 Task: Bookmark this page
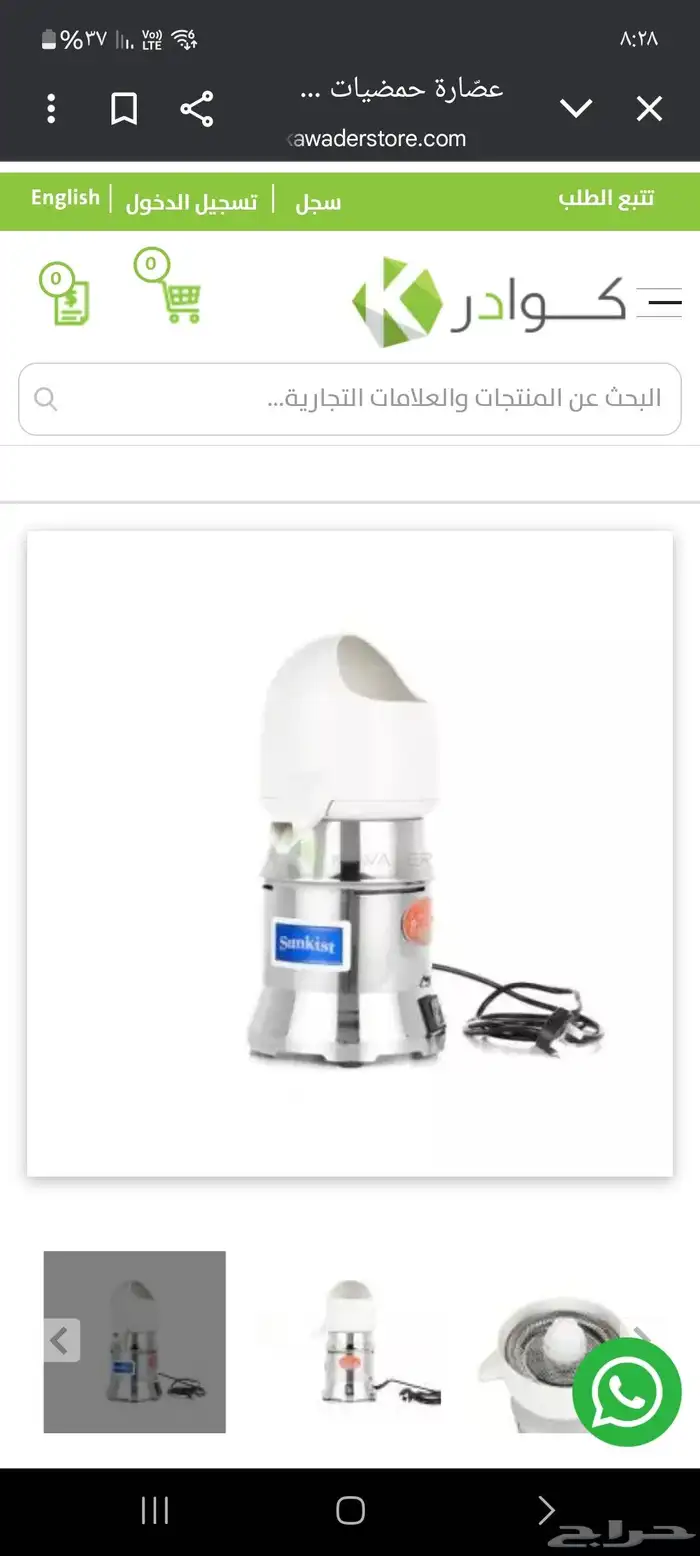pyautogui.click(x=124, y=109)
